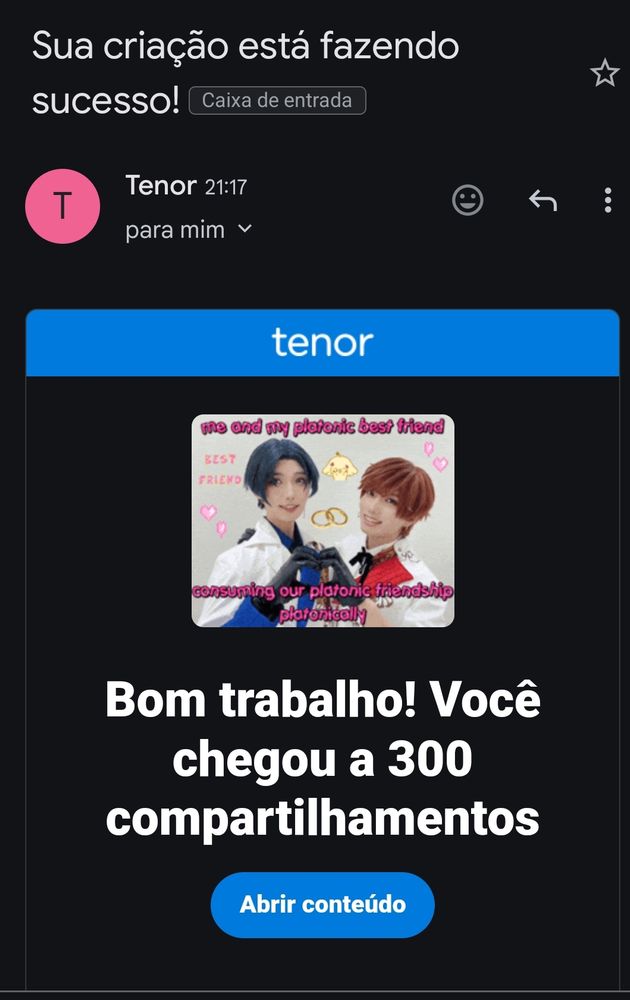Open the platonic best friend GIF thumbnail

coord(322,520)
